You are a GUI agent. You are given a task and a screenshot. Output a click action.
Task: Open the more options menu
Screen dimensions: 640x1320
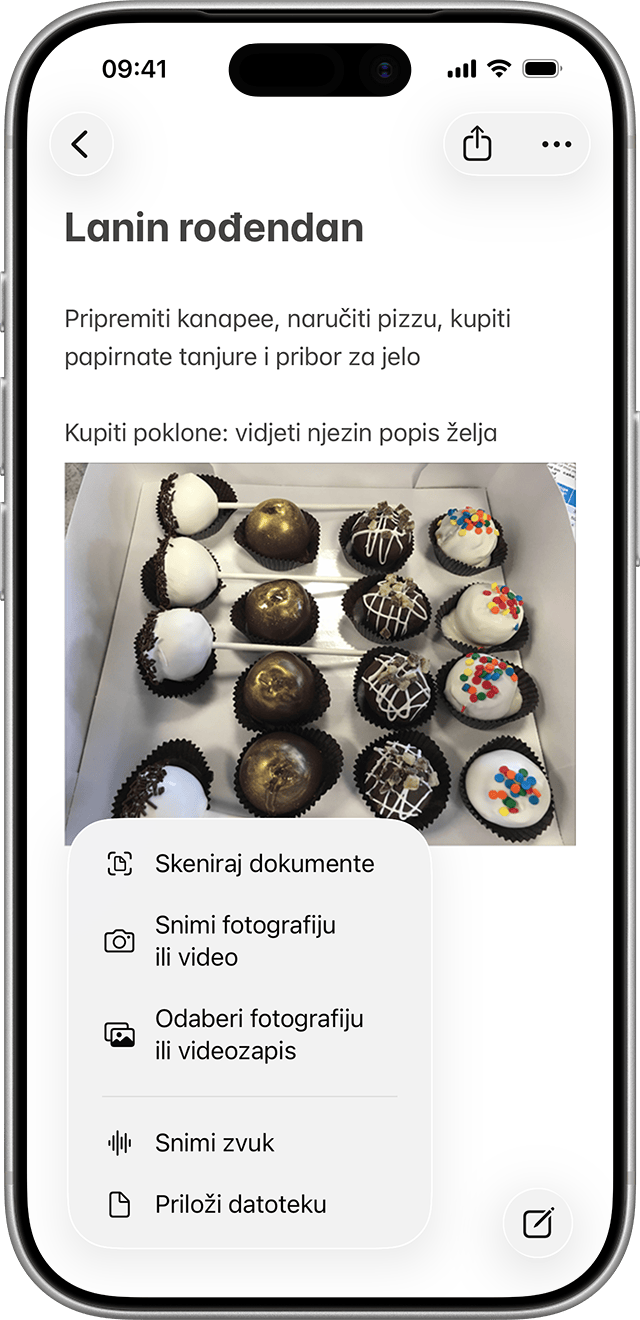(556, 145)
